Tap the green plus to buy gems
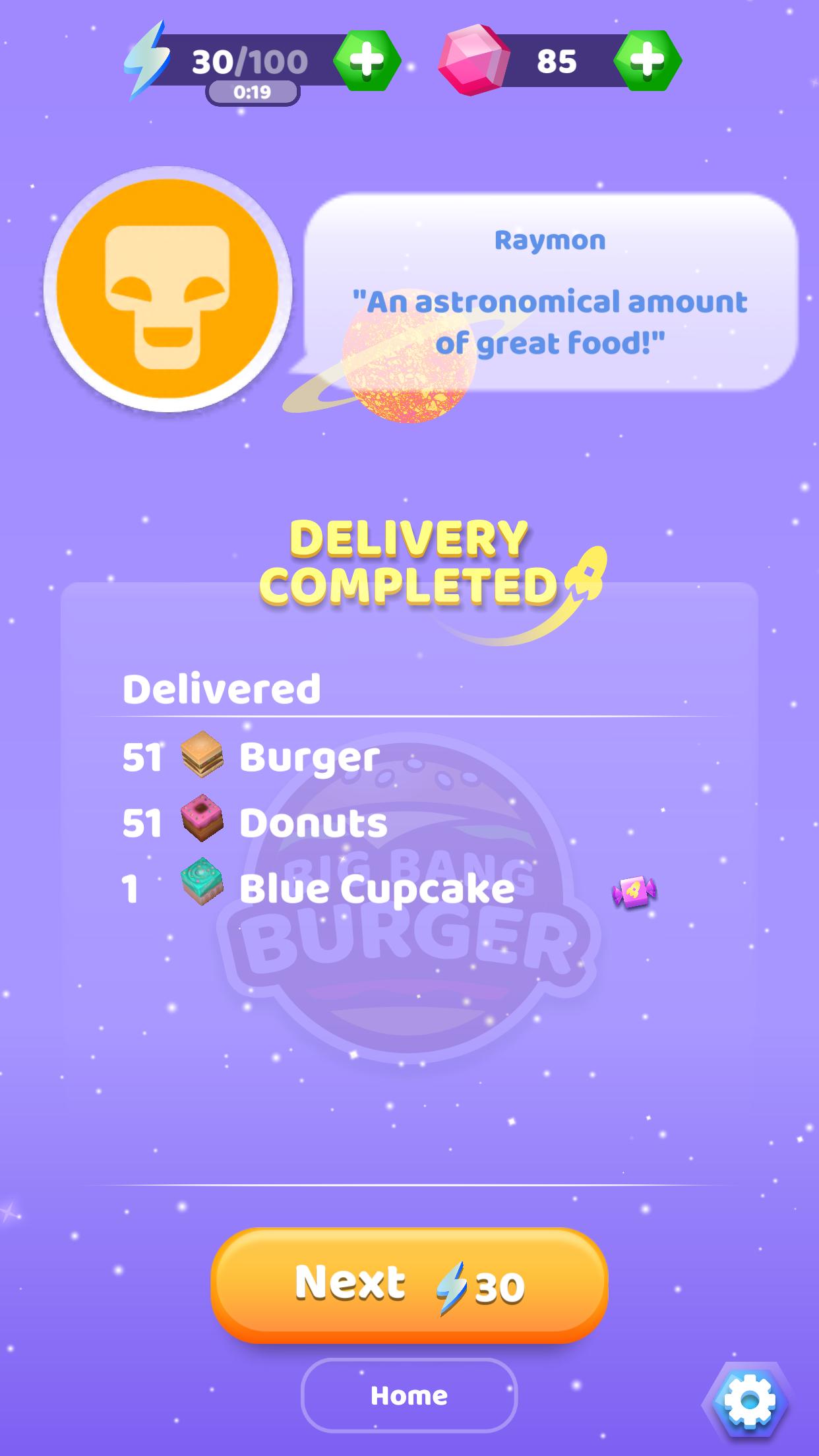The width and height of the screenshot is (819, 1456). [647, 61]
